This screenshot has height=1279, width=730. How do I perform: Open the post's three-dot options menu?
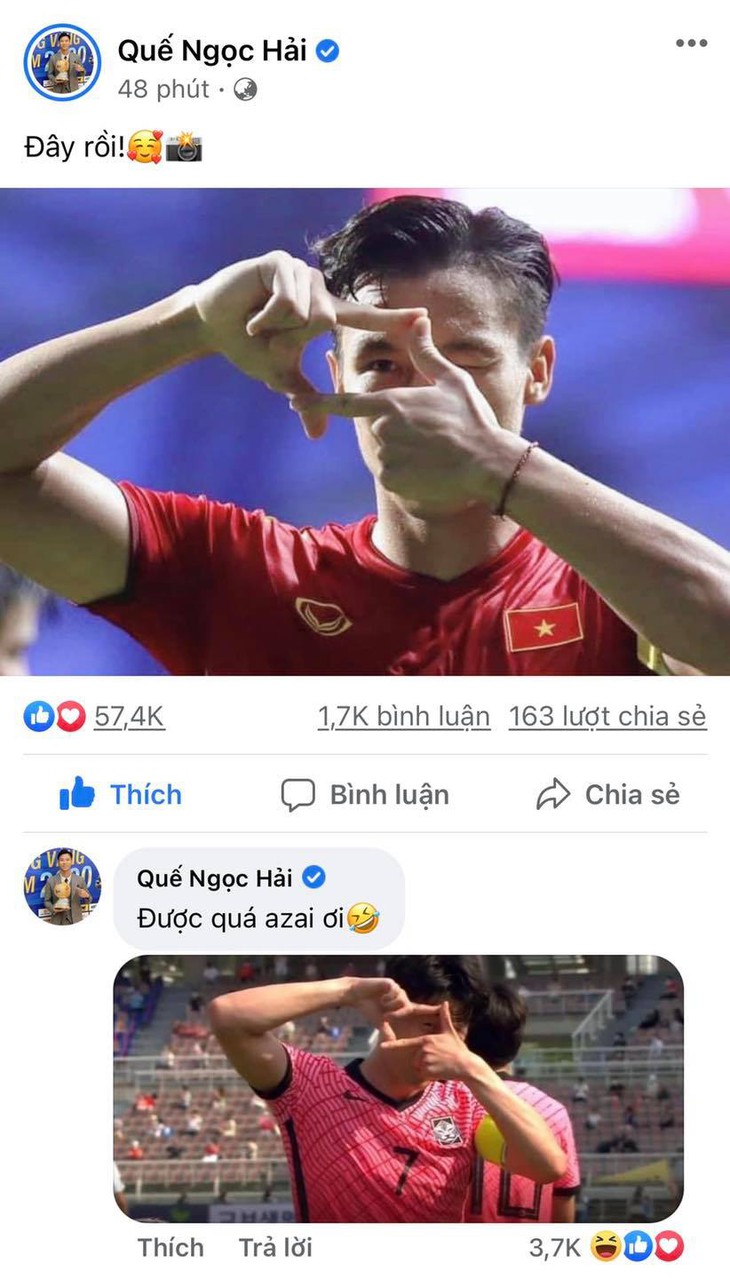(691, 43)
